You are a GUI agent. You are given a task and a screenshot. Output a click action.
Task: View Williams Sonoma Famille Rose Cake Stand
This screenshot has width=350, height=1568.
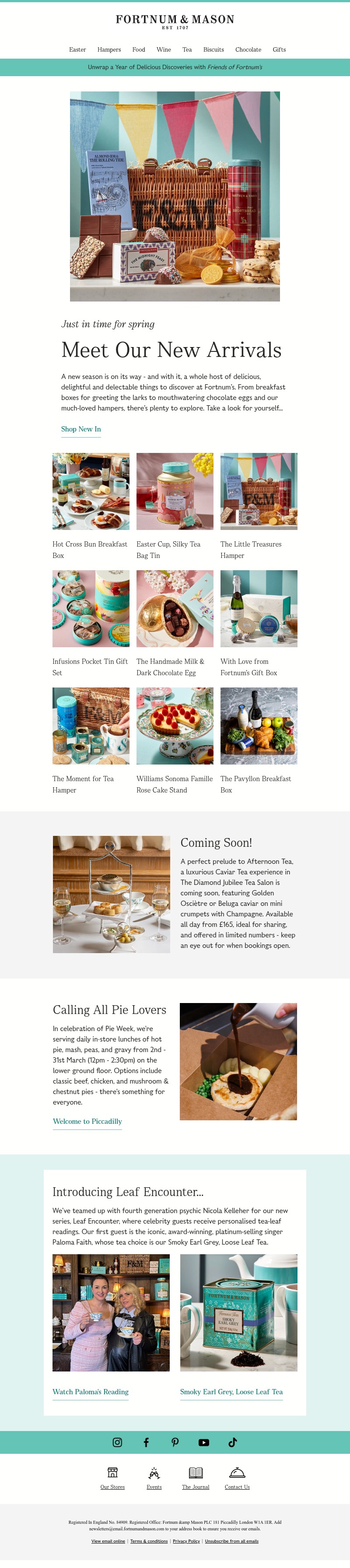175,726
